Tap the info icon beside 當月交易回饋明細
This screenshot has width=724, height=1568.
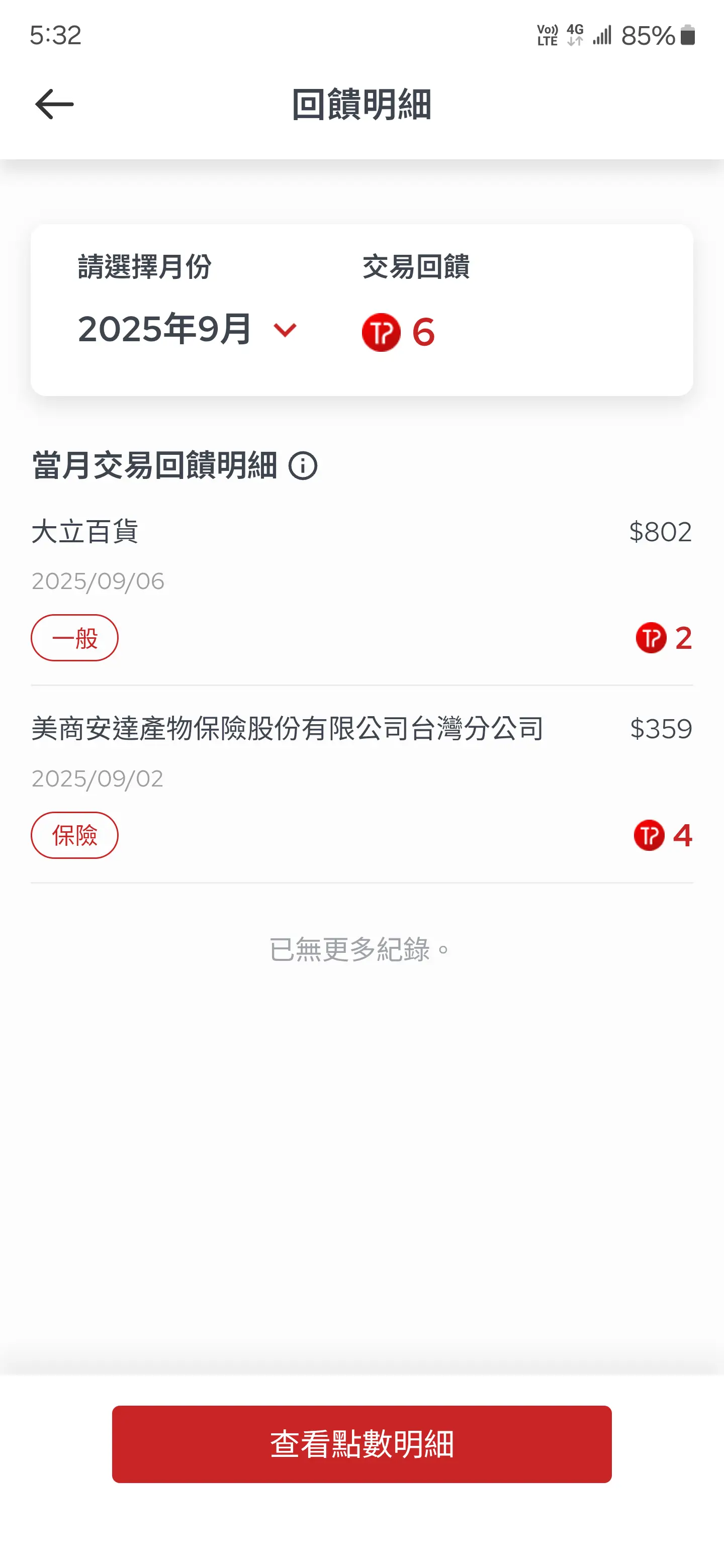click(x=303, y=466)
